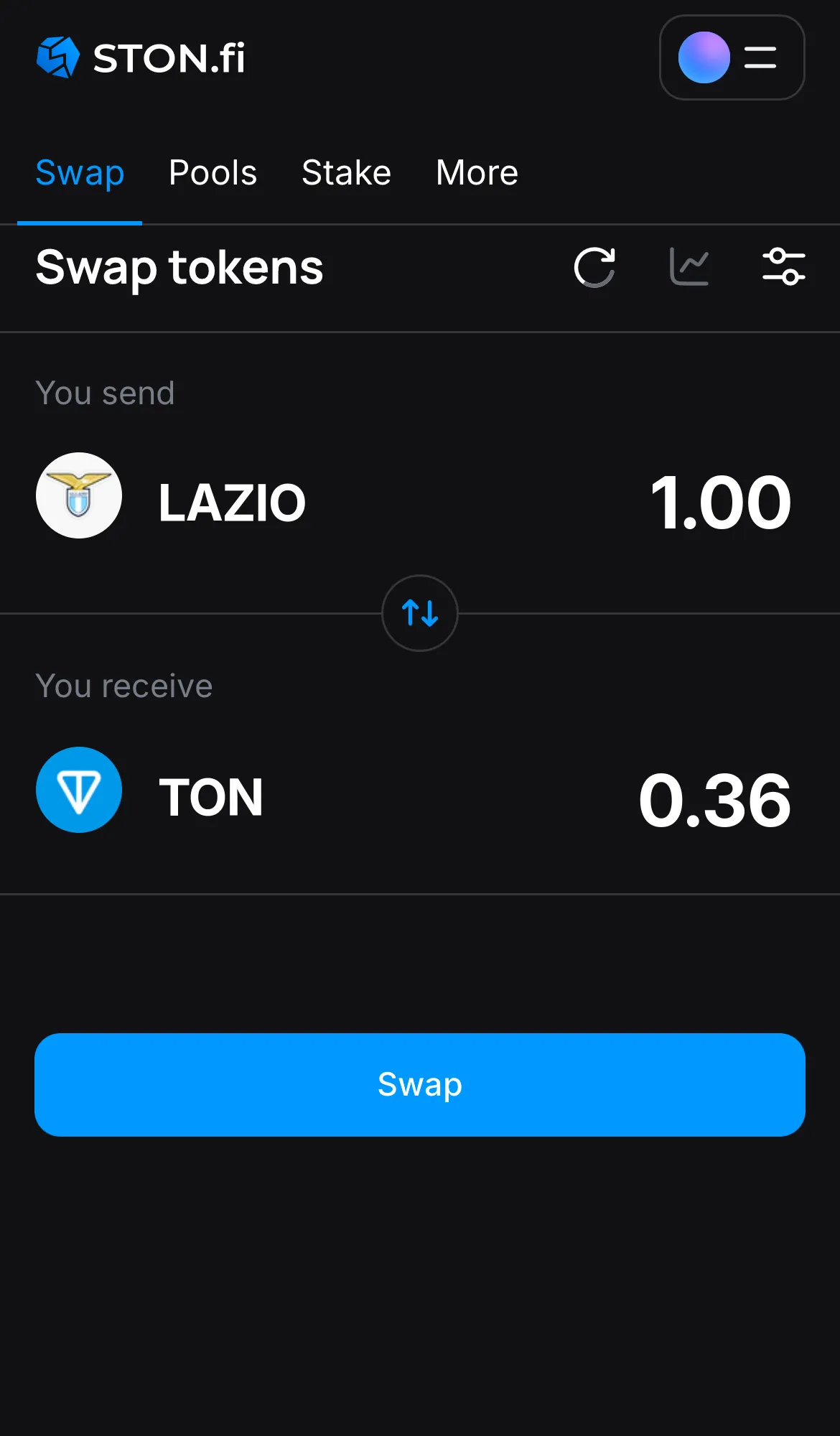Open the Stake section
Image resolution: width=840 pixels, height=1436 pixels.
tap(346, 172)
